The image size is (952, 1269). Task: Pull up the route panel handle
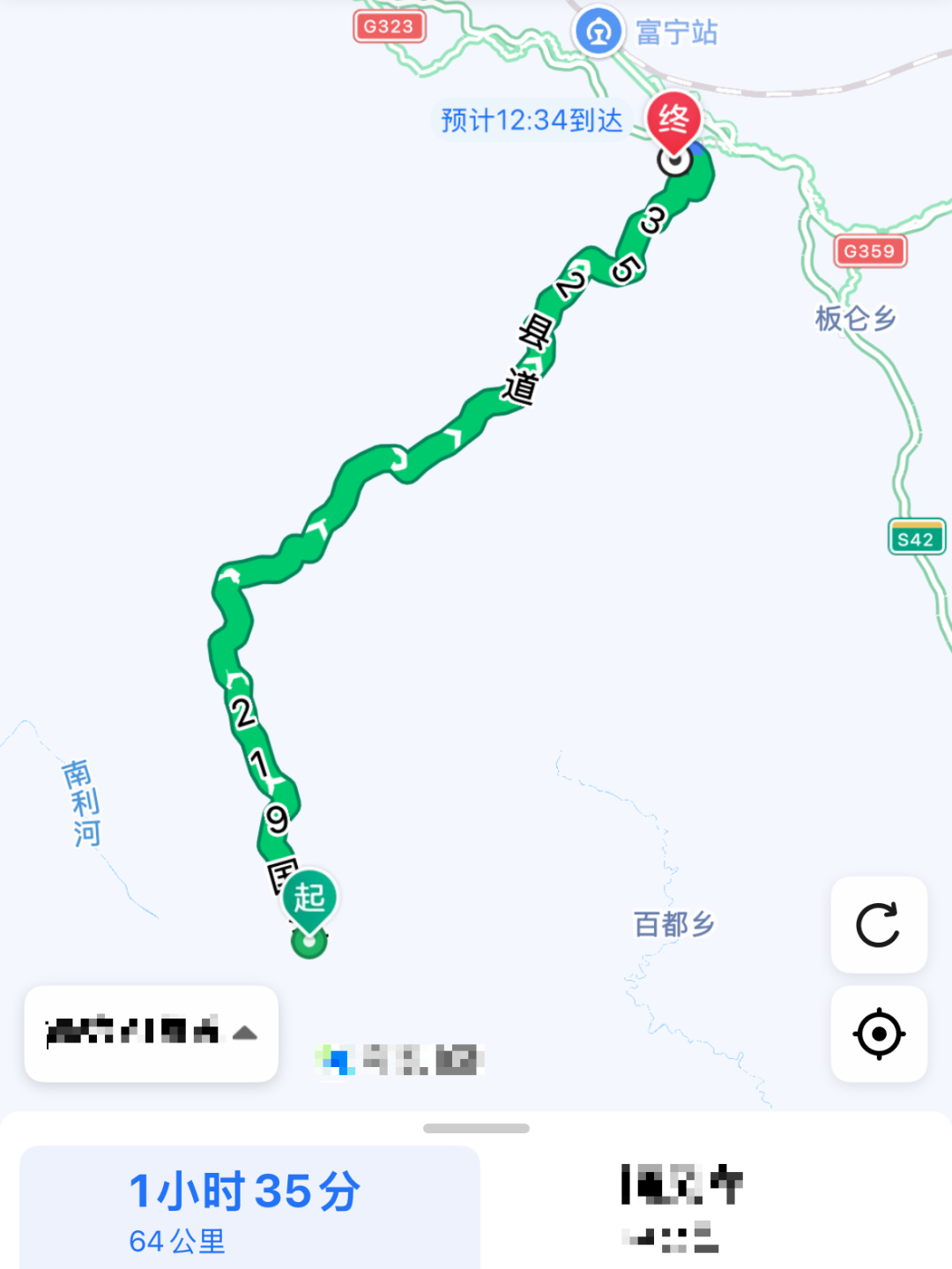476,1129
